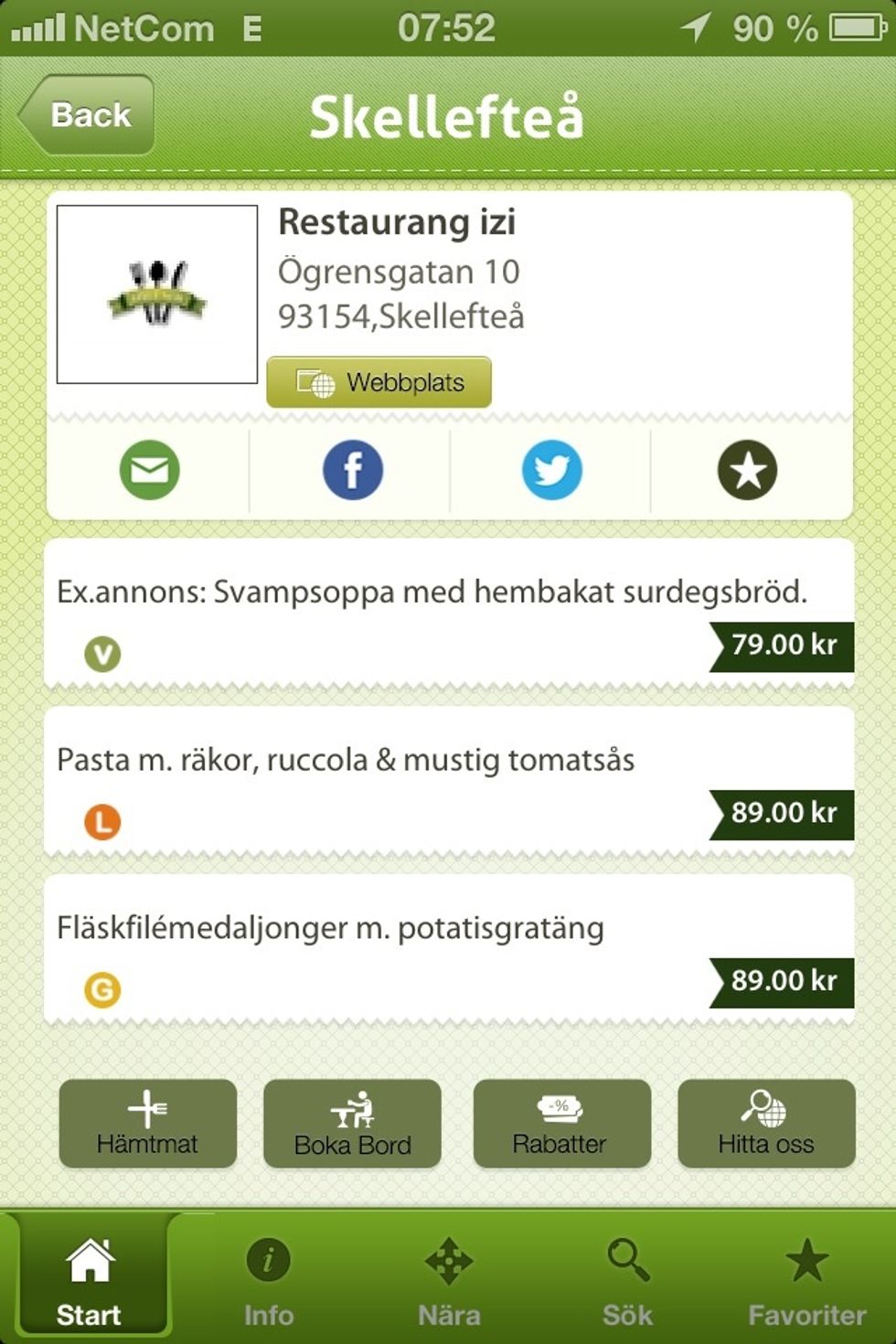Viewport: 896px width, 1344px height.
Task: Select the Hämtmat takeaway icon
Action: pyautogui.click(x=147, y=1123)
